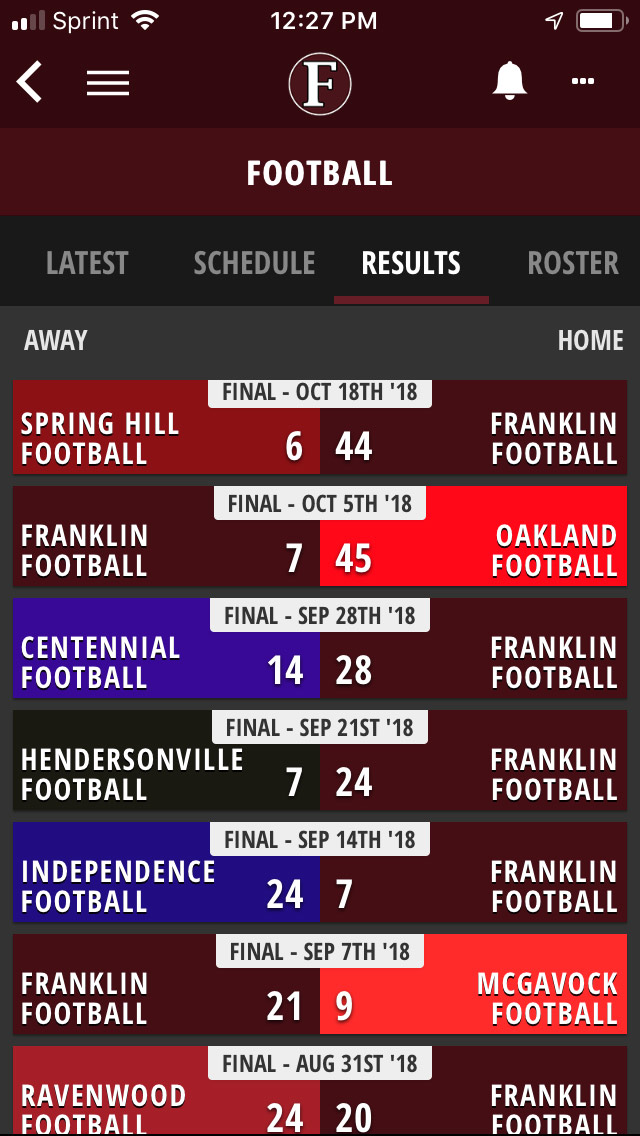Select the Results tab

(x=411, y=263)
